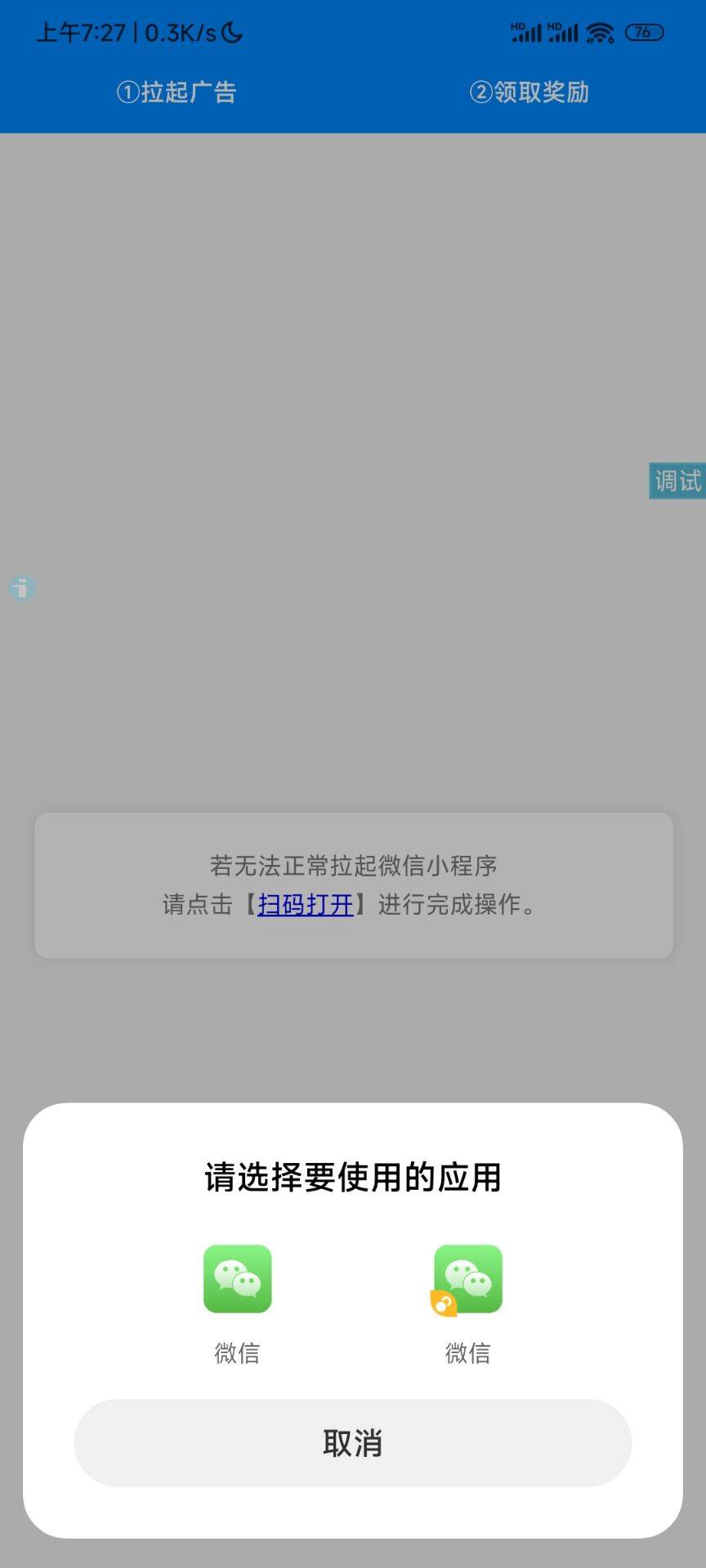Open the 调试 debug button
This screenshot has width=706, height=1568.
[x=677, y=481]
